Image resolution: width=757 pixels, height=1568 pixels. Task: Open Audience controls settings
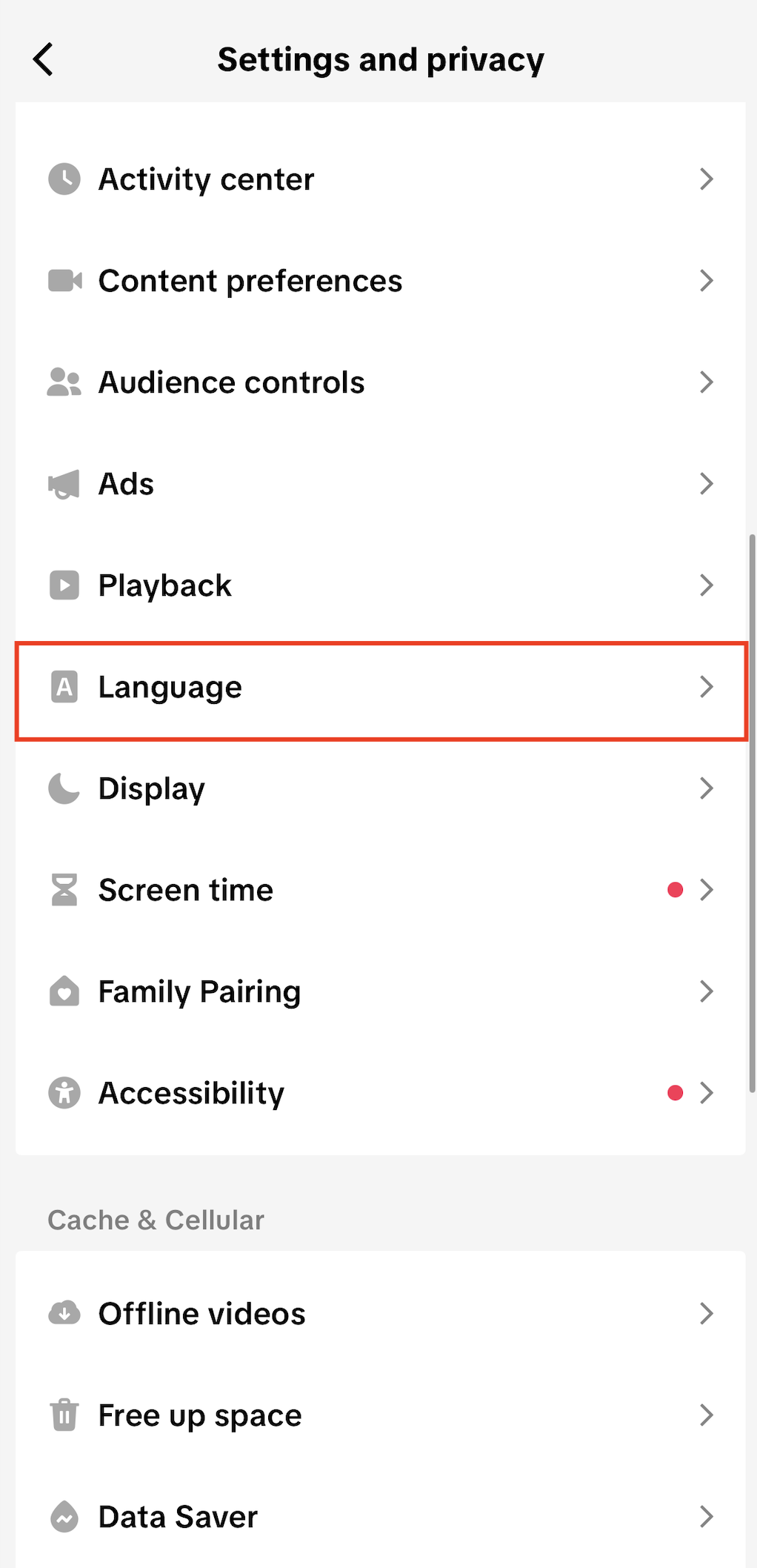[380, 382]
